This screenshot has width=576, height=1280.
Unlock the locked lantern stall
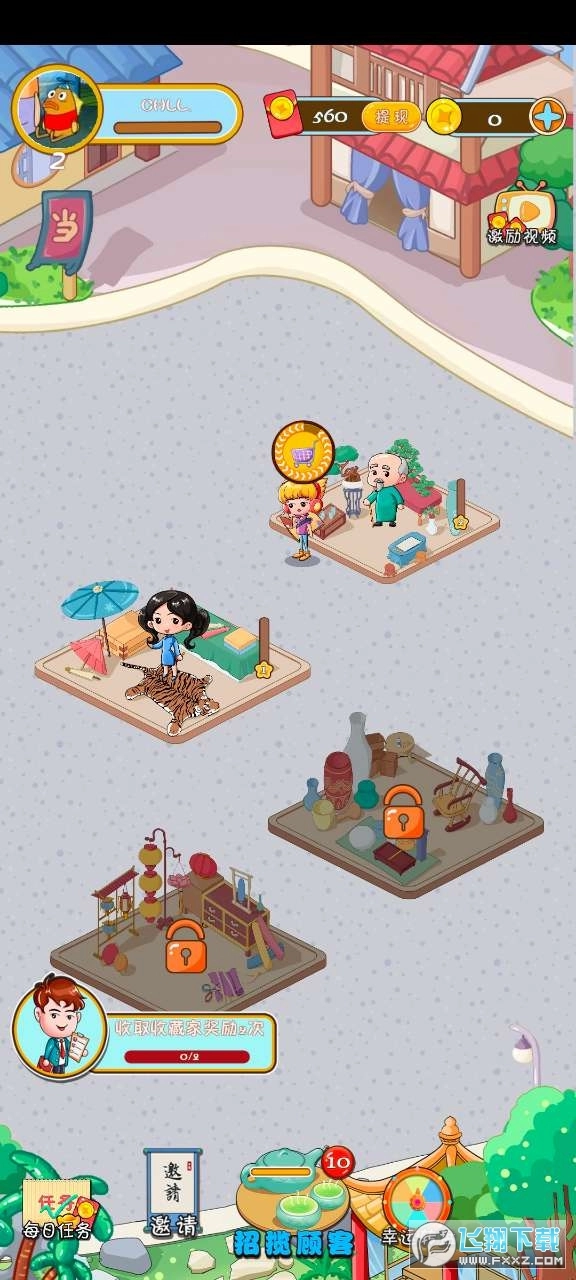186,945
